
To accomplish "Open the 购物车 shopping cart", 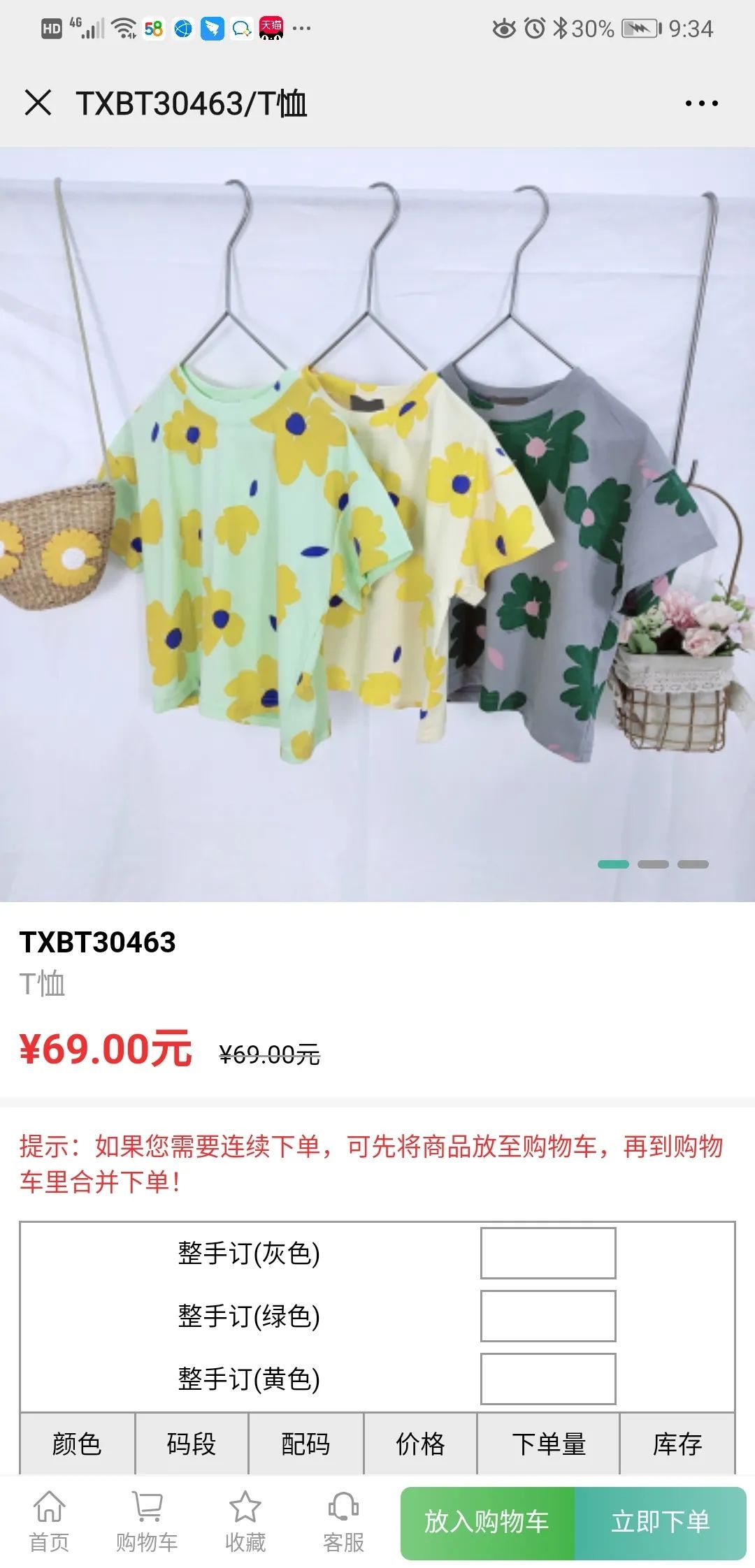I will pos(147,1522).
